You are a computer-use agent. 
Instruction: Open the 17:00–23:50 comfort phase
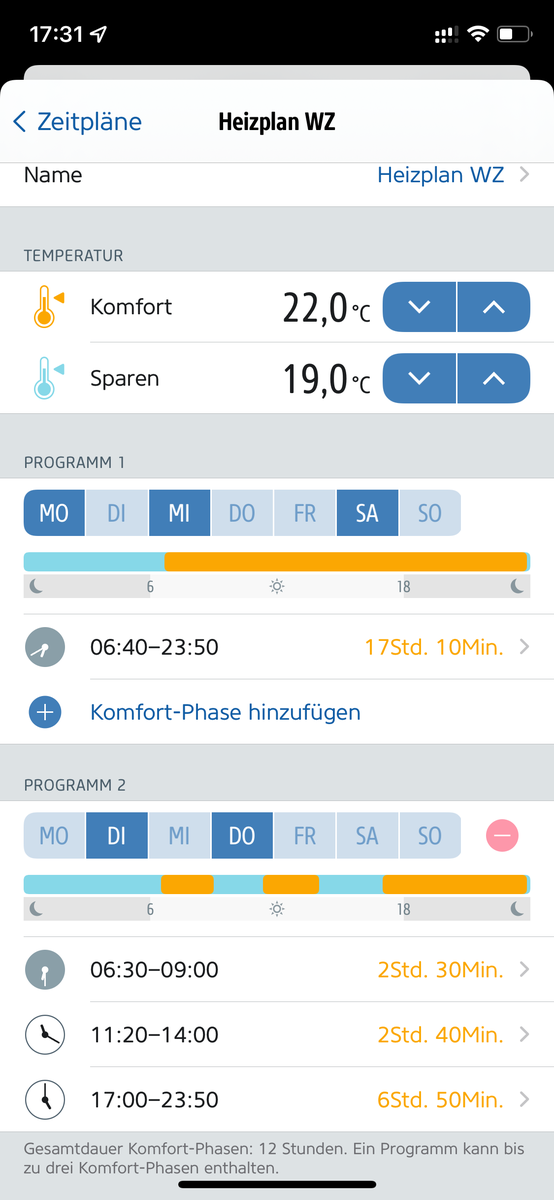click(x=277, y=1100)
